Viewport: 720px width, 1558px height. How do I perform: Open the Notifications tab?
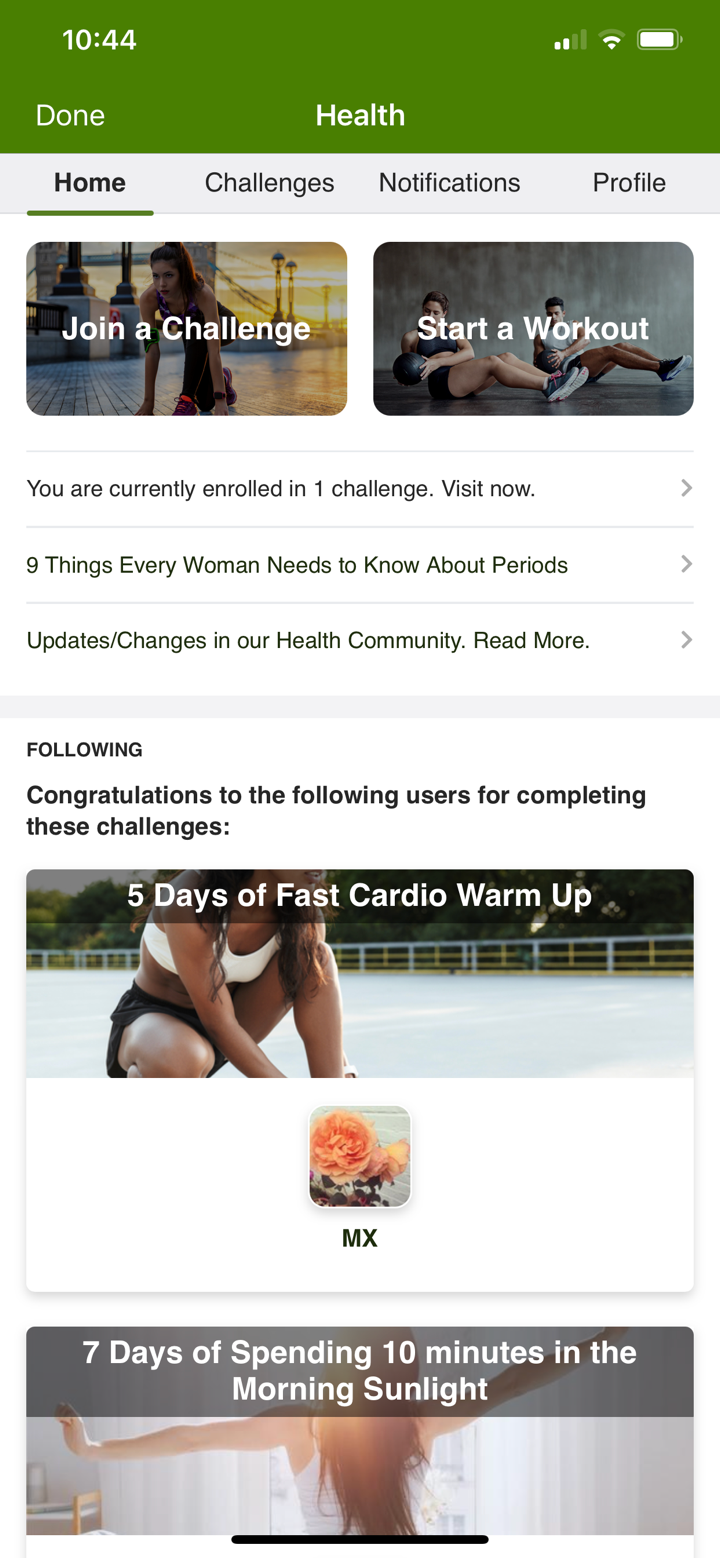click(x=448, y=183)
